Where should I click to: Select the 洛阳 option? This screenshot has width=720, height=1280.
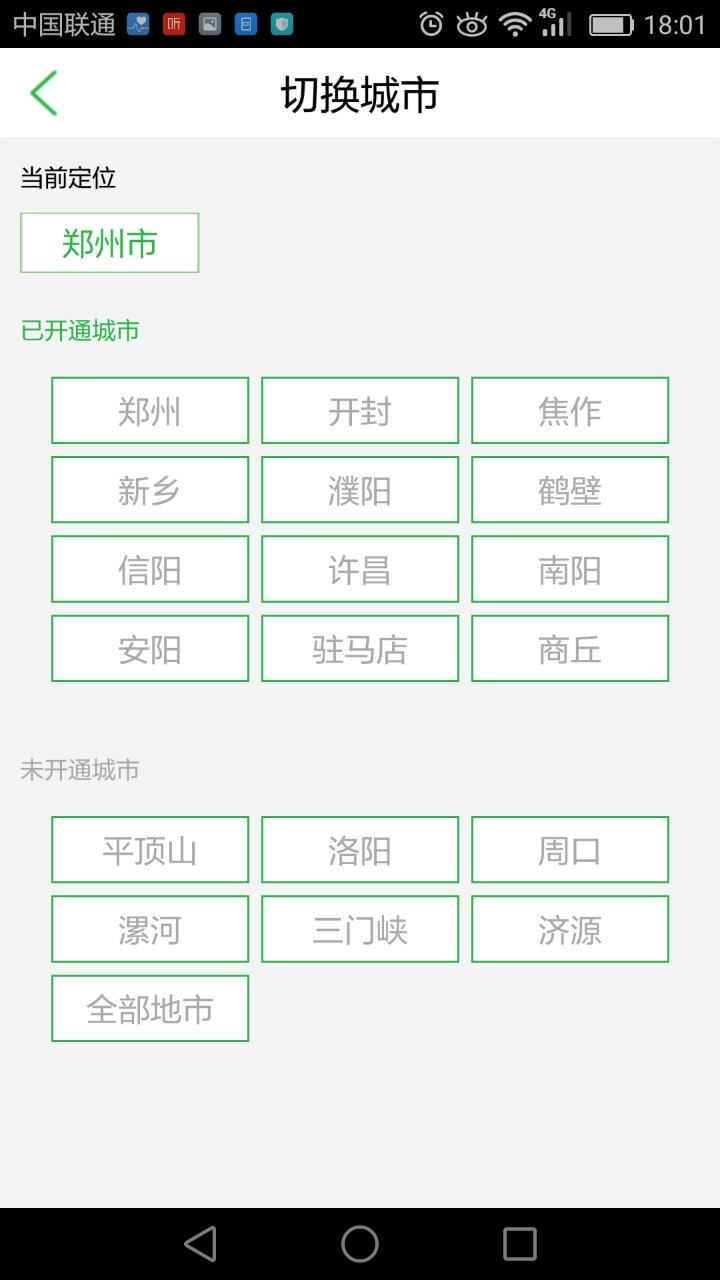click(360, 850)
